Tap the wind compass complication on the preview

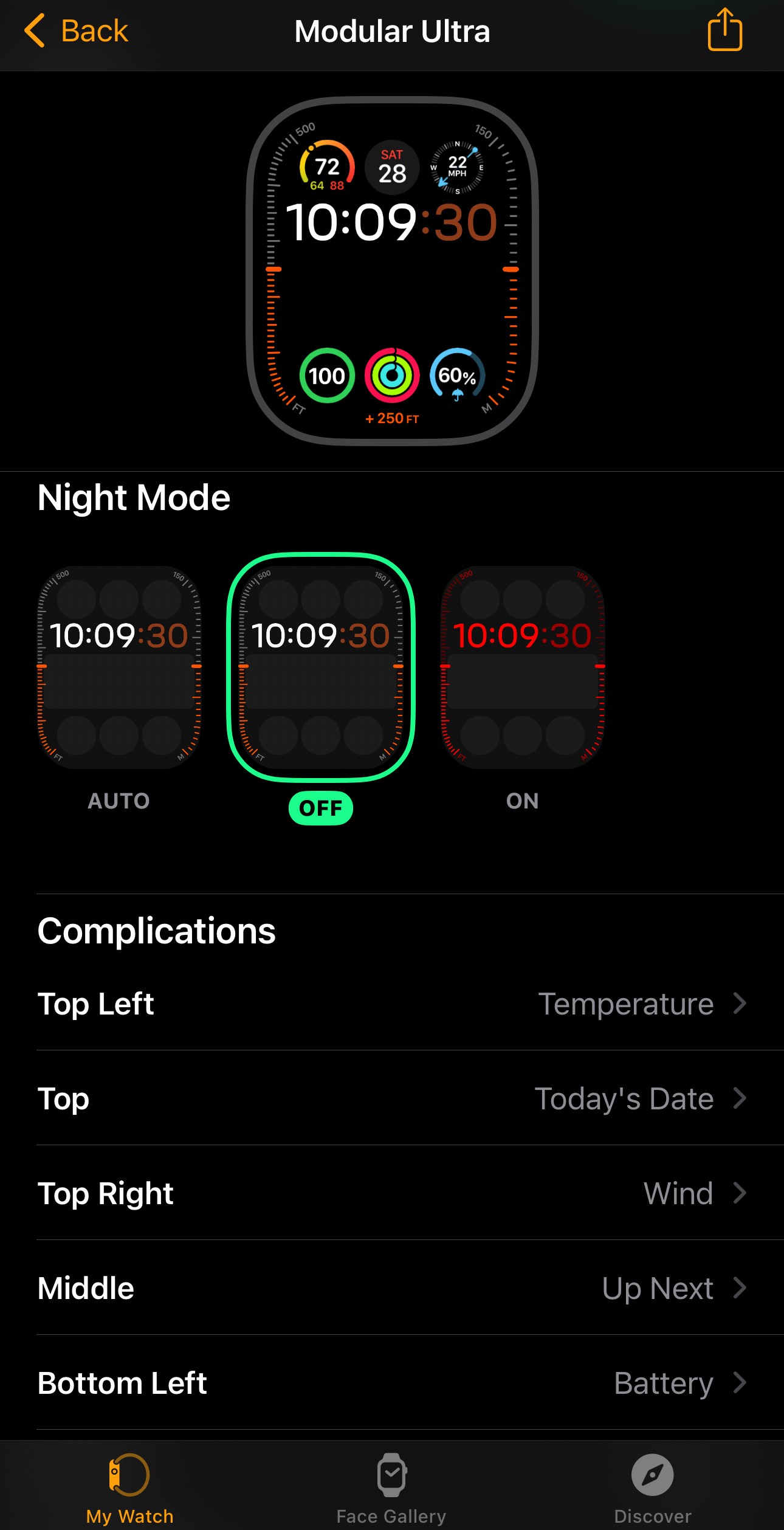(457, 167)
